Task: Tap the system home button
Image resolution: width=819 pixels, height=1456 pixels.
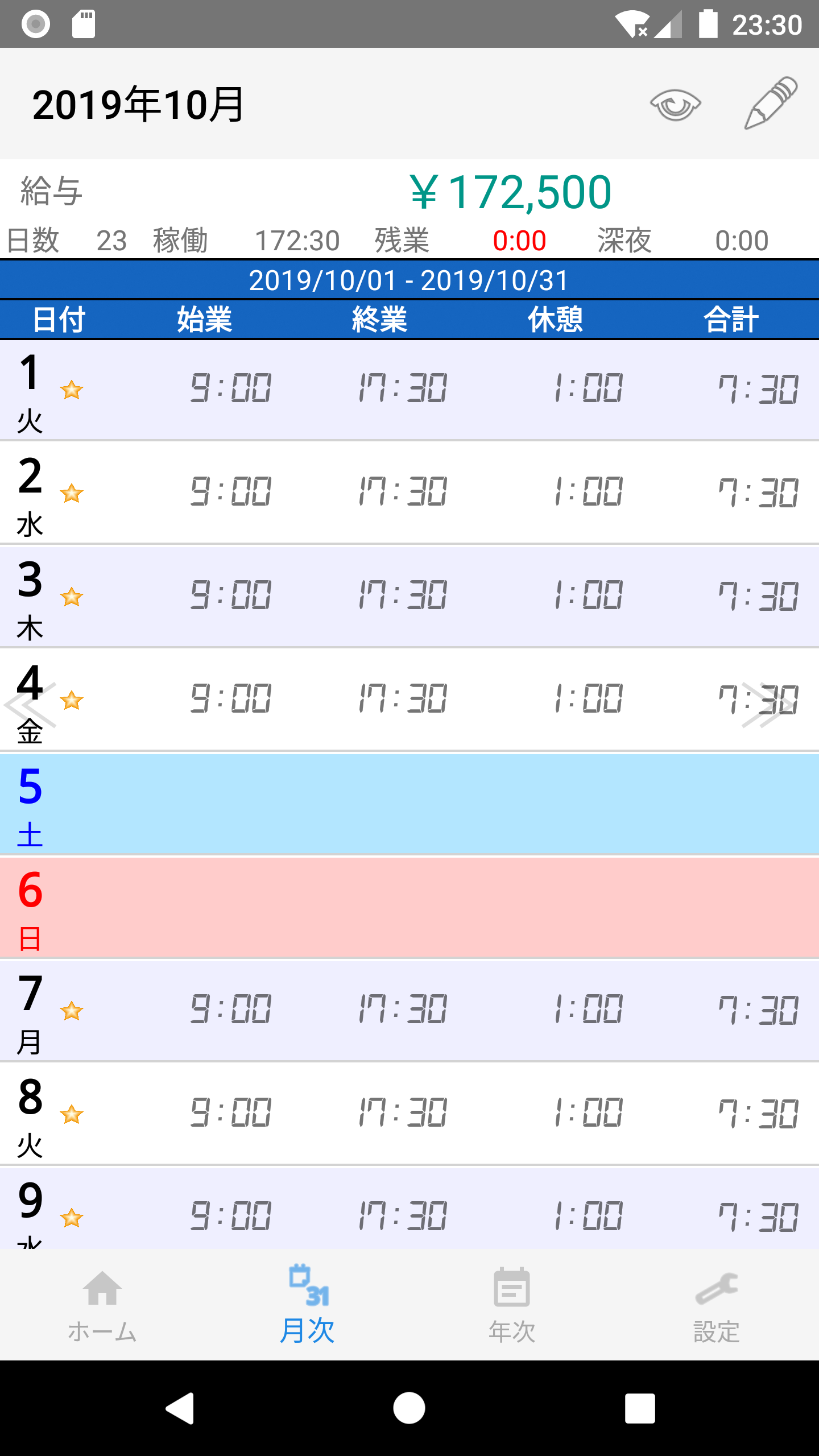Action: 409,1408
